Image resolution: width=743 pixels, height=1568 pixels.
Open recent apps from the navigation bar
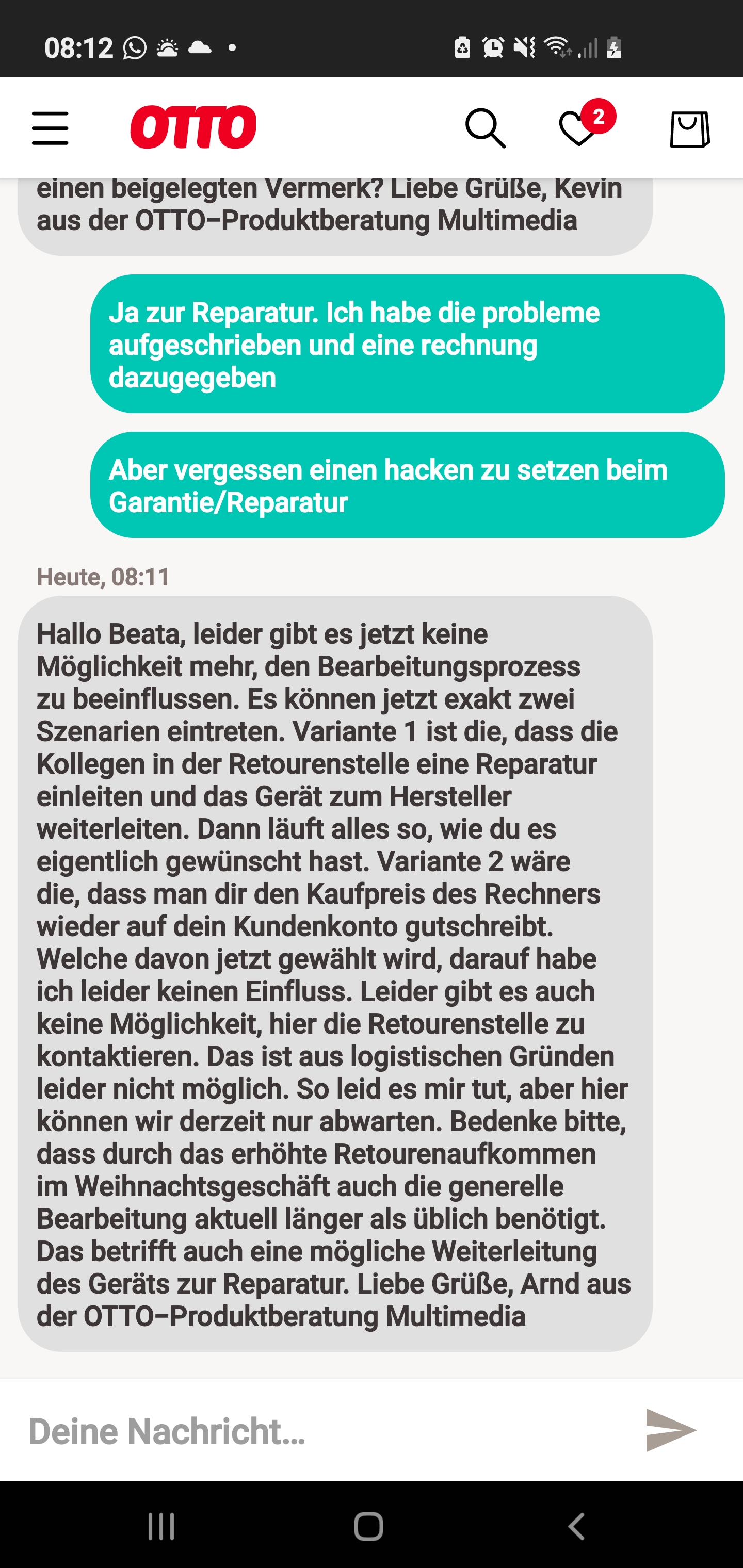click(x=161, y=1526)
